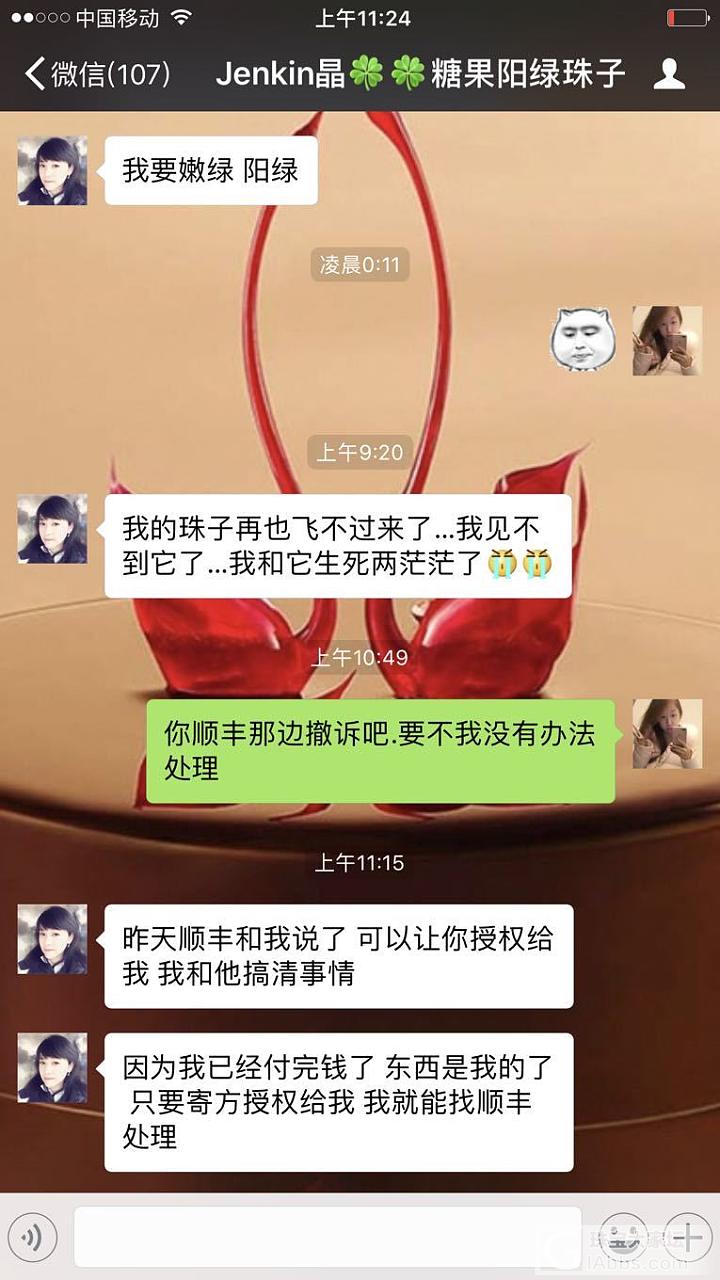Tap the avatar beside 我要嫩绿 阳绿

pos(52,171)
